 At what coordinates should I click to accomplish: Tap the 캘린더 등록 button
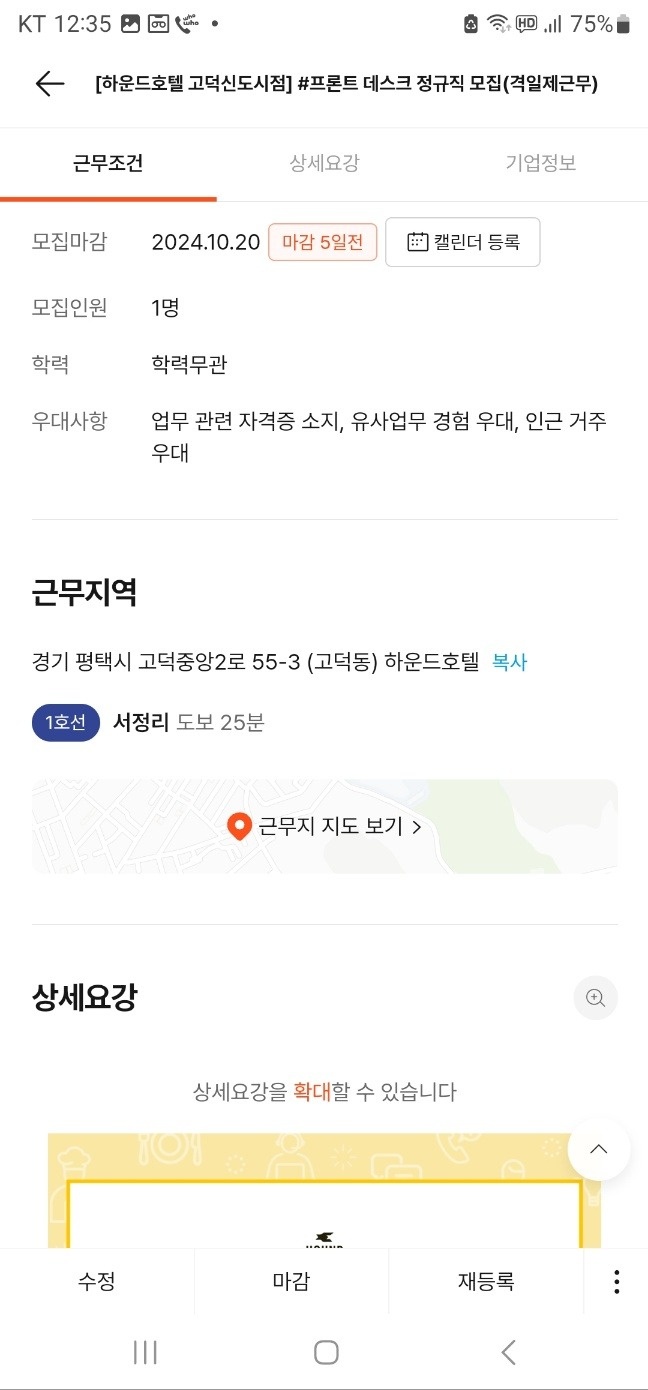point(462,242)
